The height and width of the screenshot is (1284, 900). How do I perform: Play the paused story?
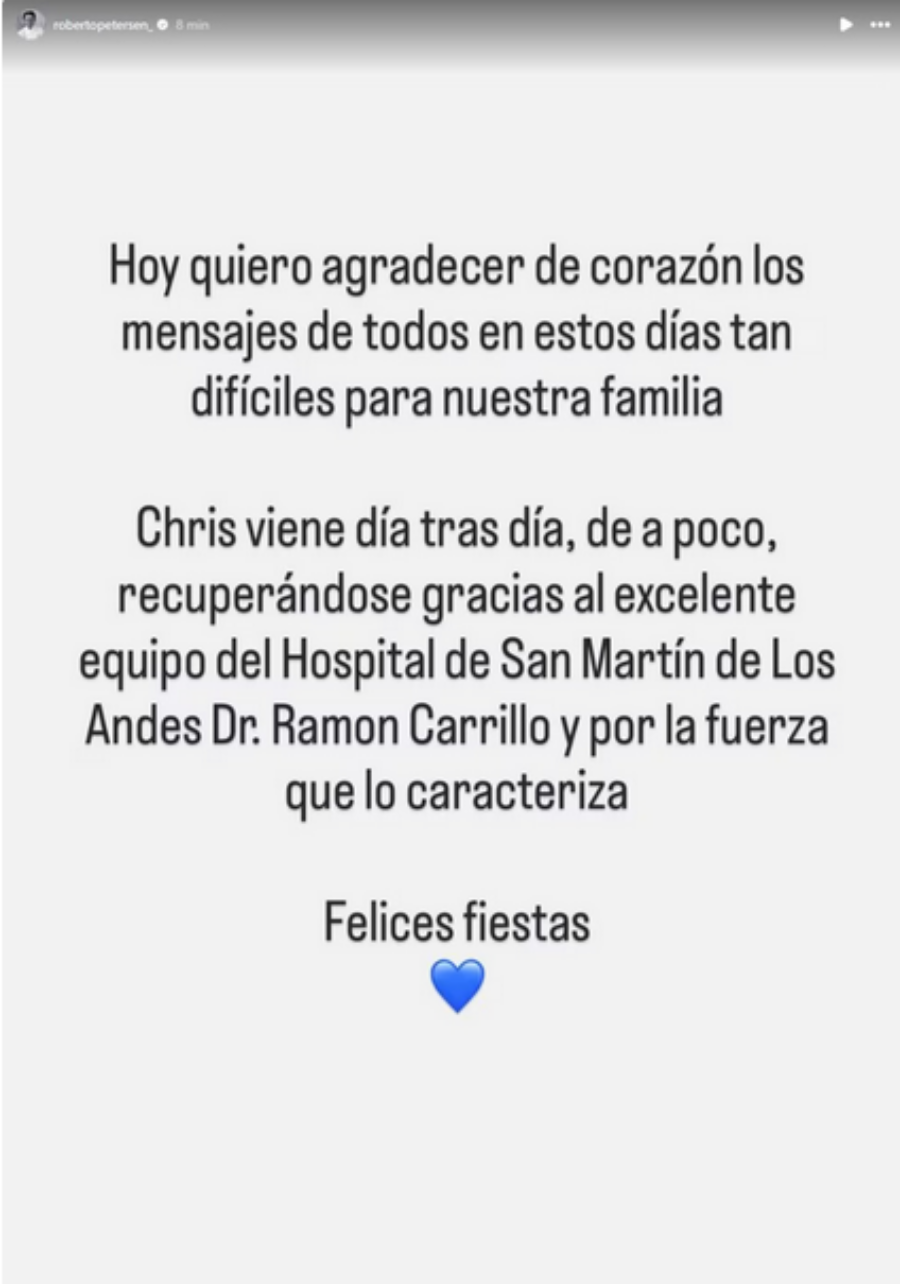[x=846, y=25]
